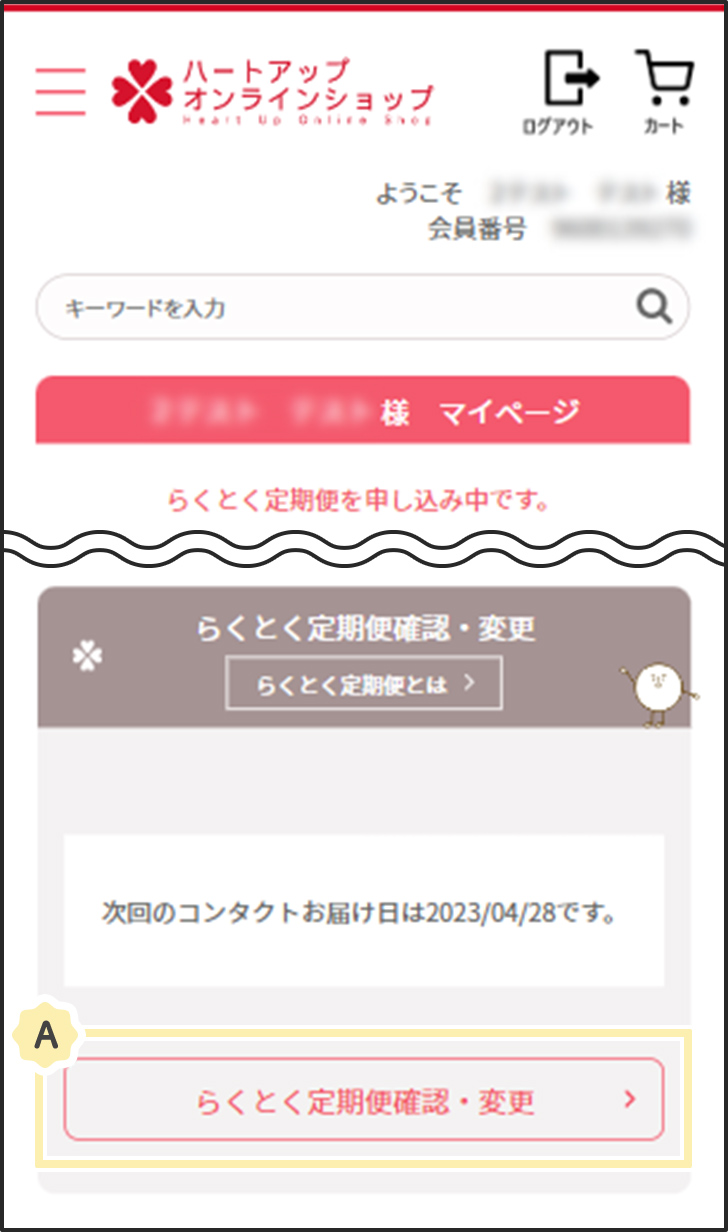
Task: Tap the ログアウト logout icon
Action: tap(571, 92)
